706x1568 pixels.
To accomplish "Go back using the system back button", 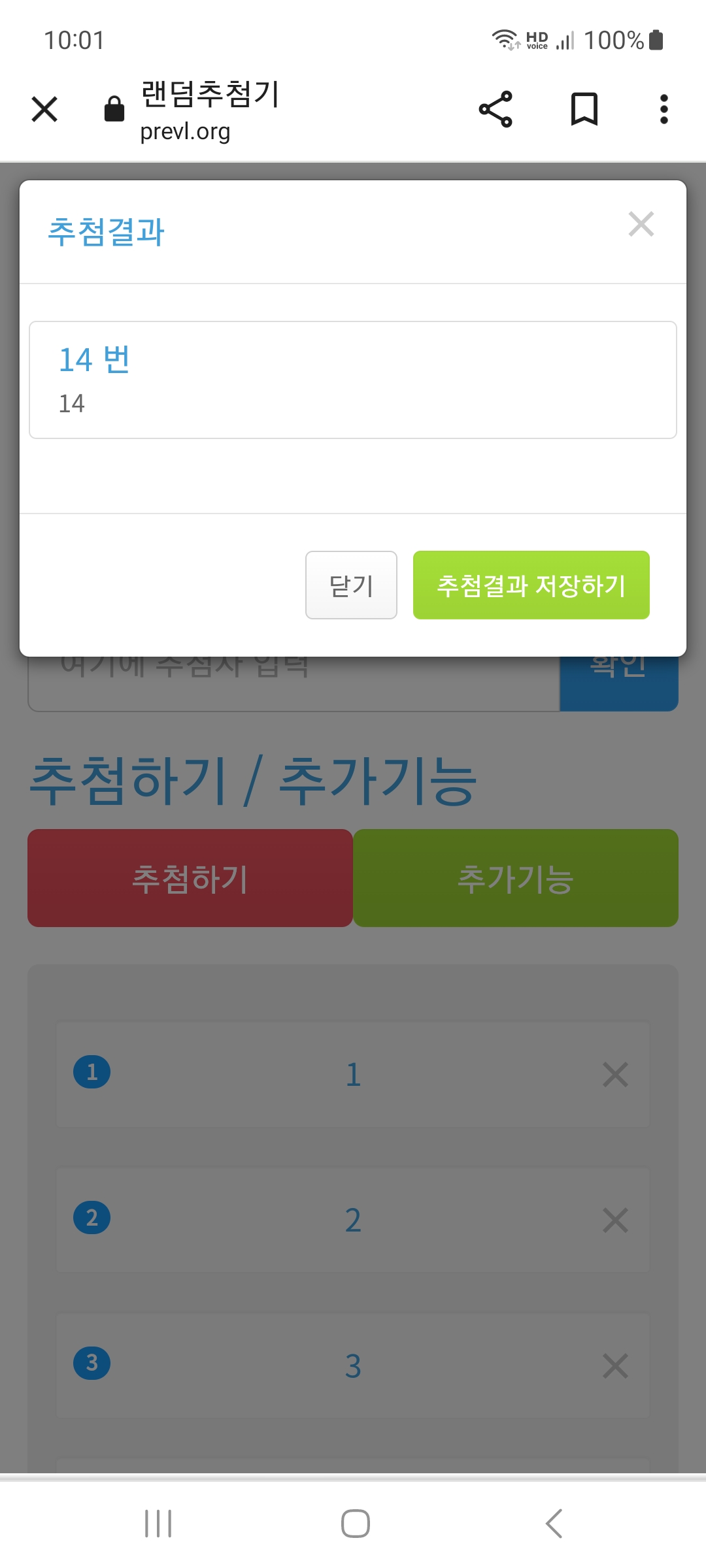I will coord(553,1524).
